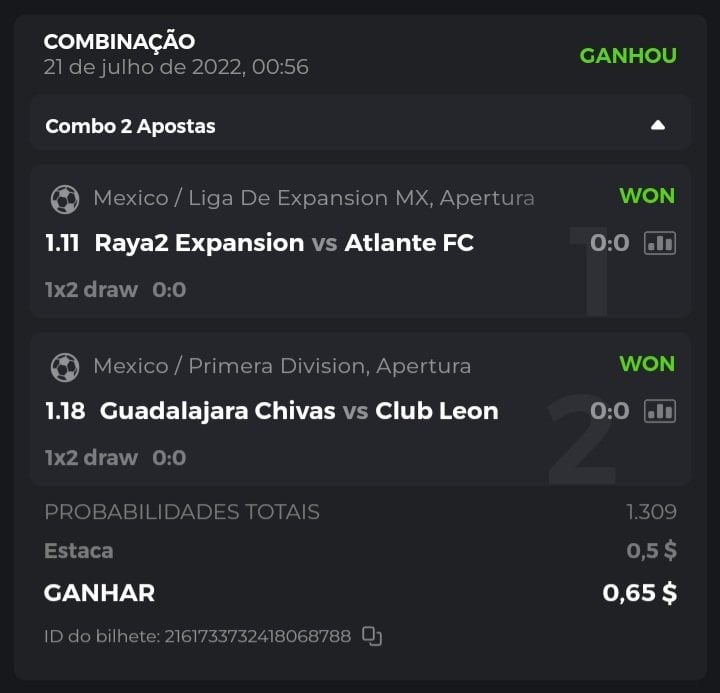
Task: Open stats for Guadalajara Chivas vs Club Leon
Action: point(660,411)
